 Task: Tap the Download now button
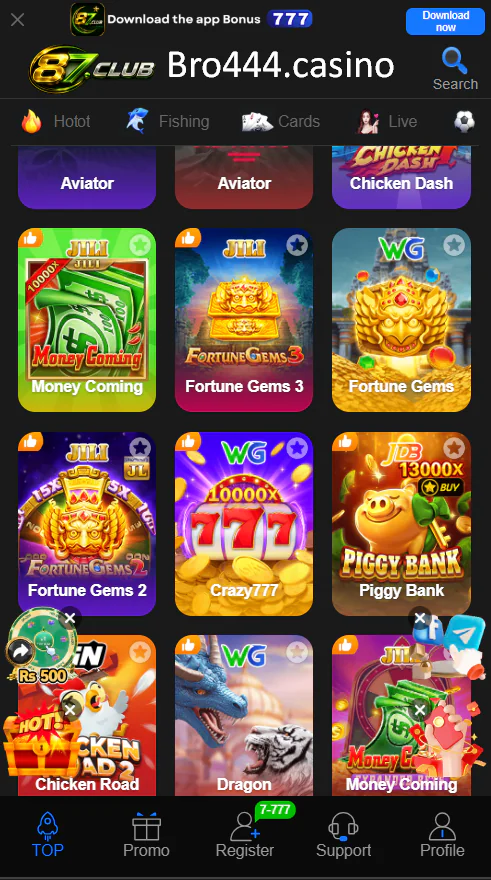point(446,21)
